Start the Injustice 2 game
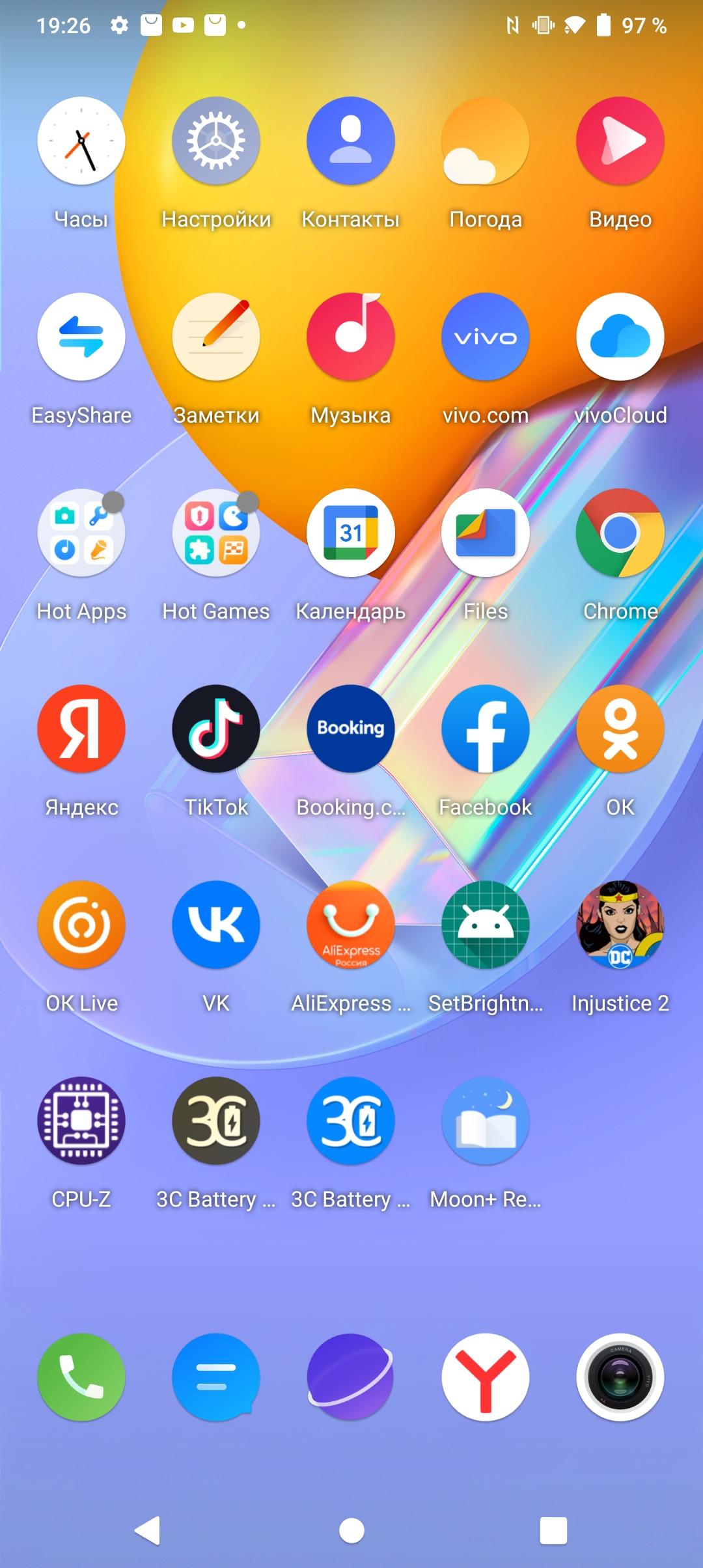The height and width of the screenshot is (1568, 703). pos(620,925)
